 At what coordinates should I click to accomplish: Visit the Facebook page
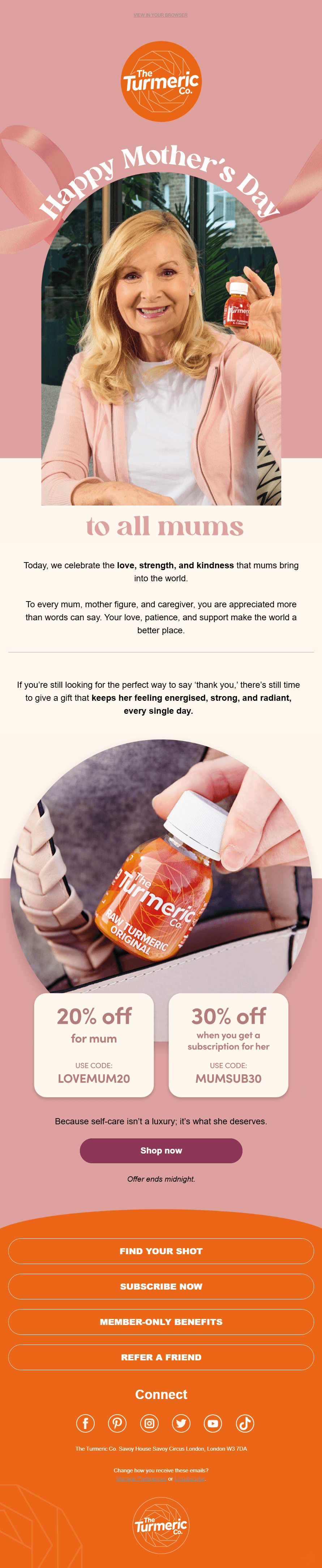coord(85,1423)
